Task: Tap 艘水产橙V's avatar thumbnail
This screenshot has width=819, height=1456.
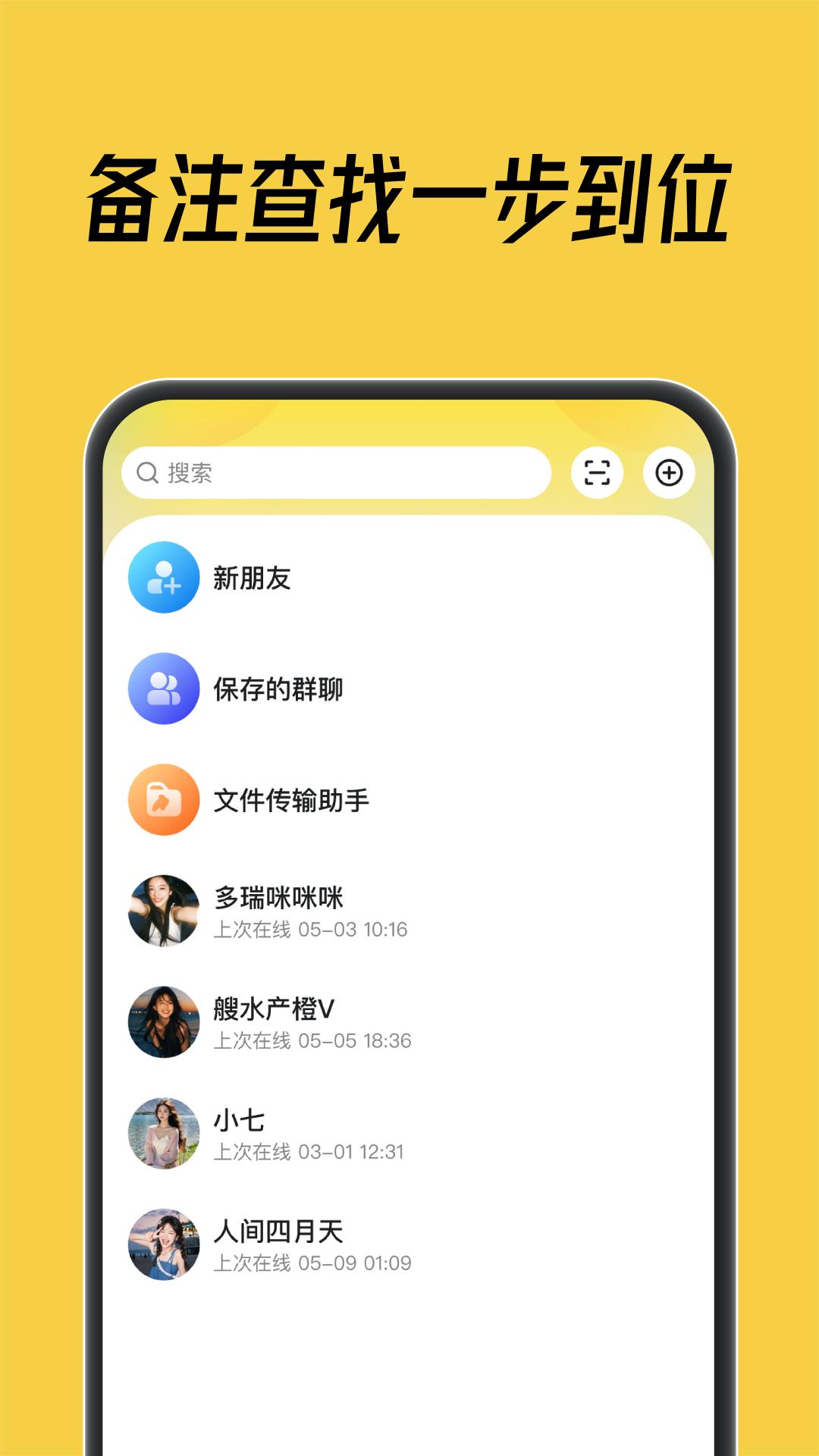Action: pyautogui.click(x=163, y=1022)
